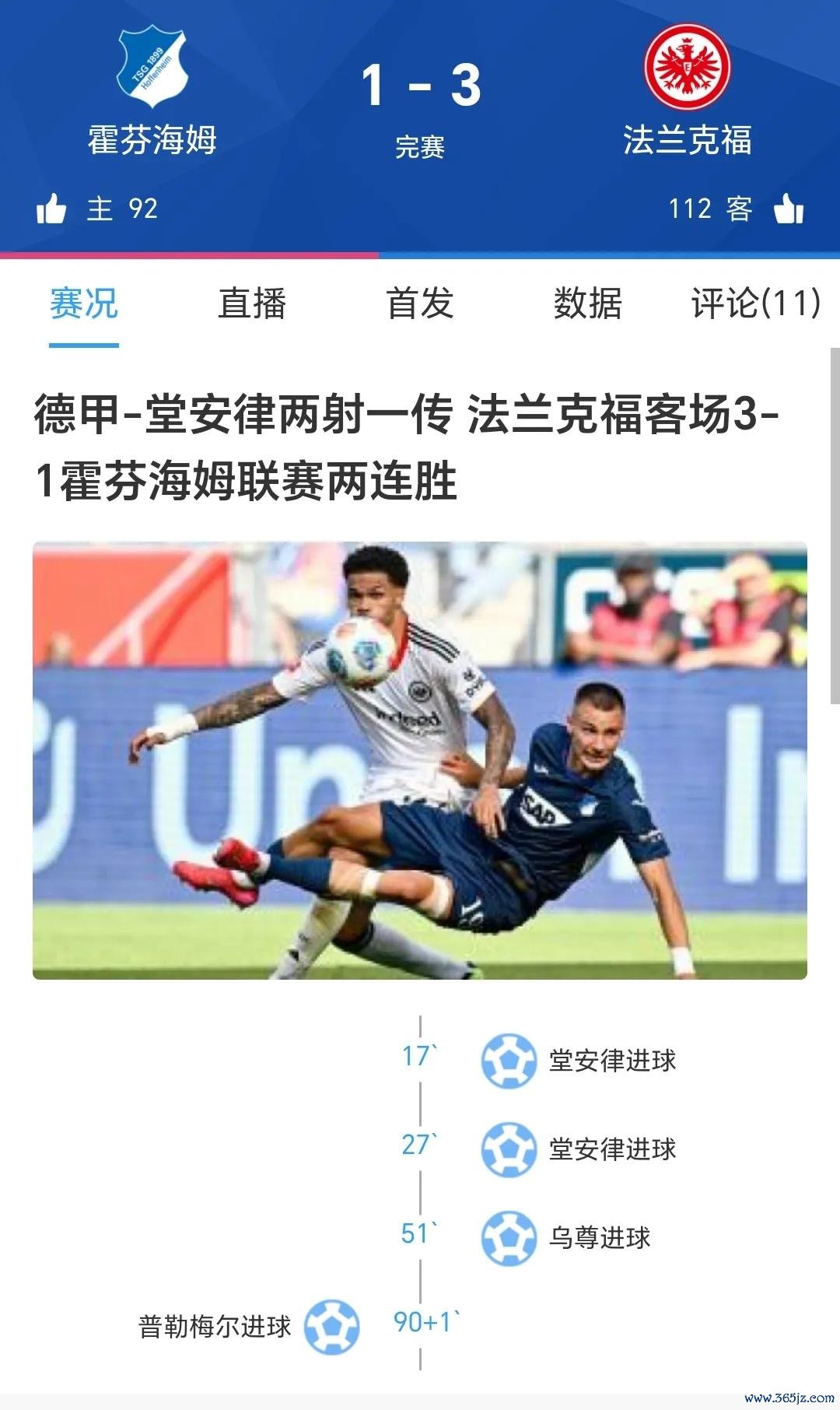Open the 霍芬海姆 team logo
Viewport: 840px width, 1410px height.
point(152,67)
